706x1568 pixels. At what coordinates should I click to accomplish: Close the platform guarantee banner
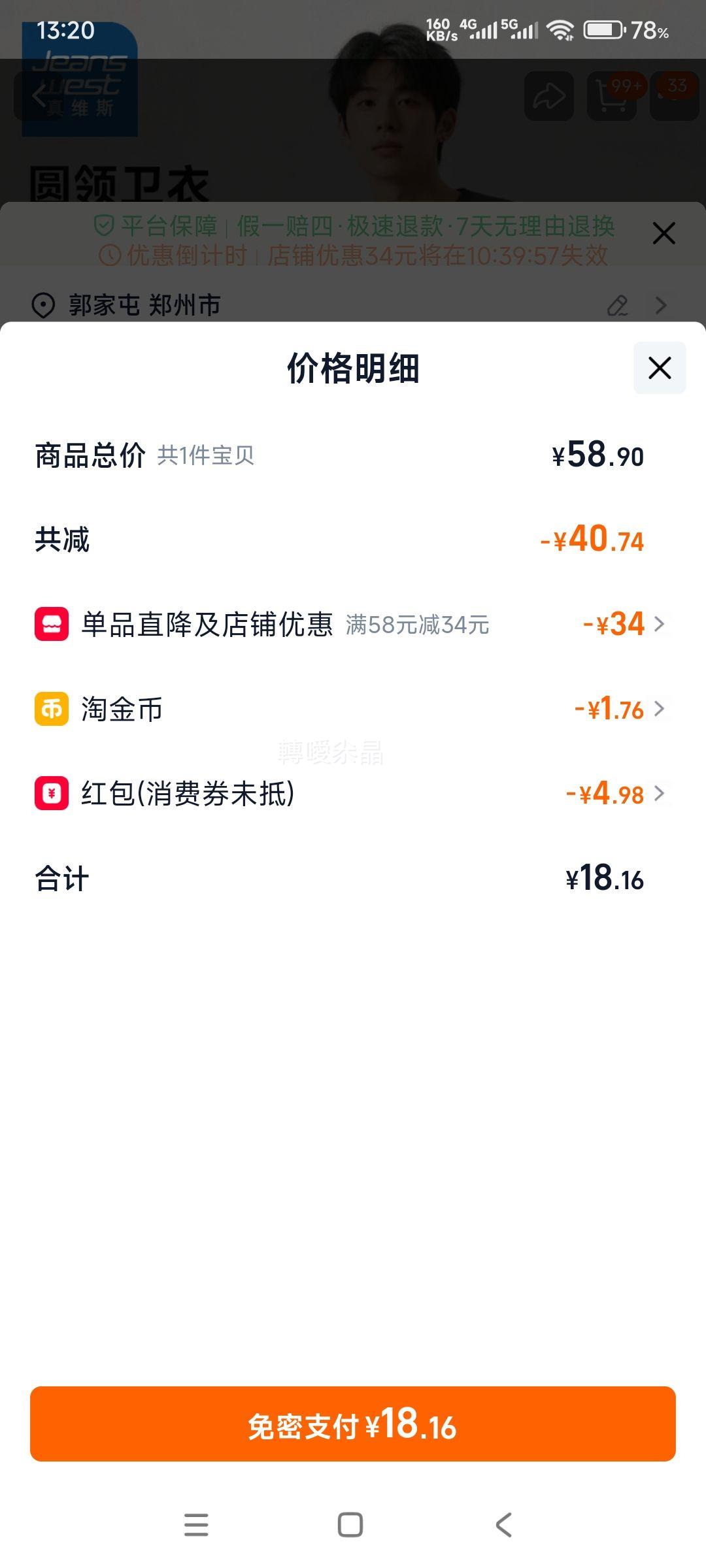[664, 233]
